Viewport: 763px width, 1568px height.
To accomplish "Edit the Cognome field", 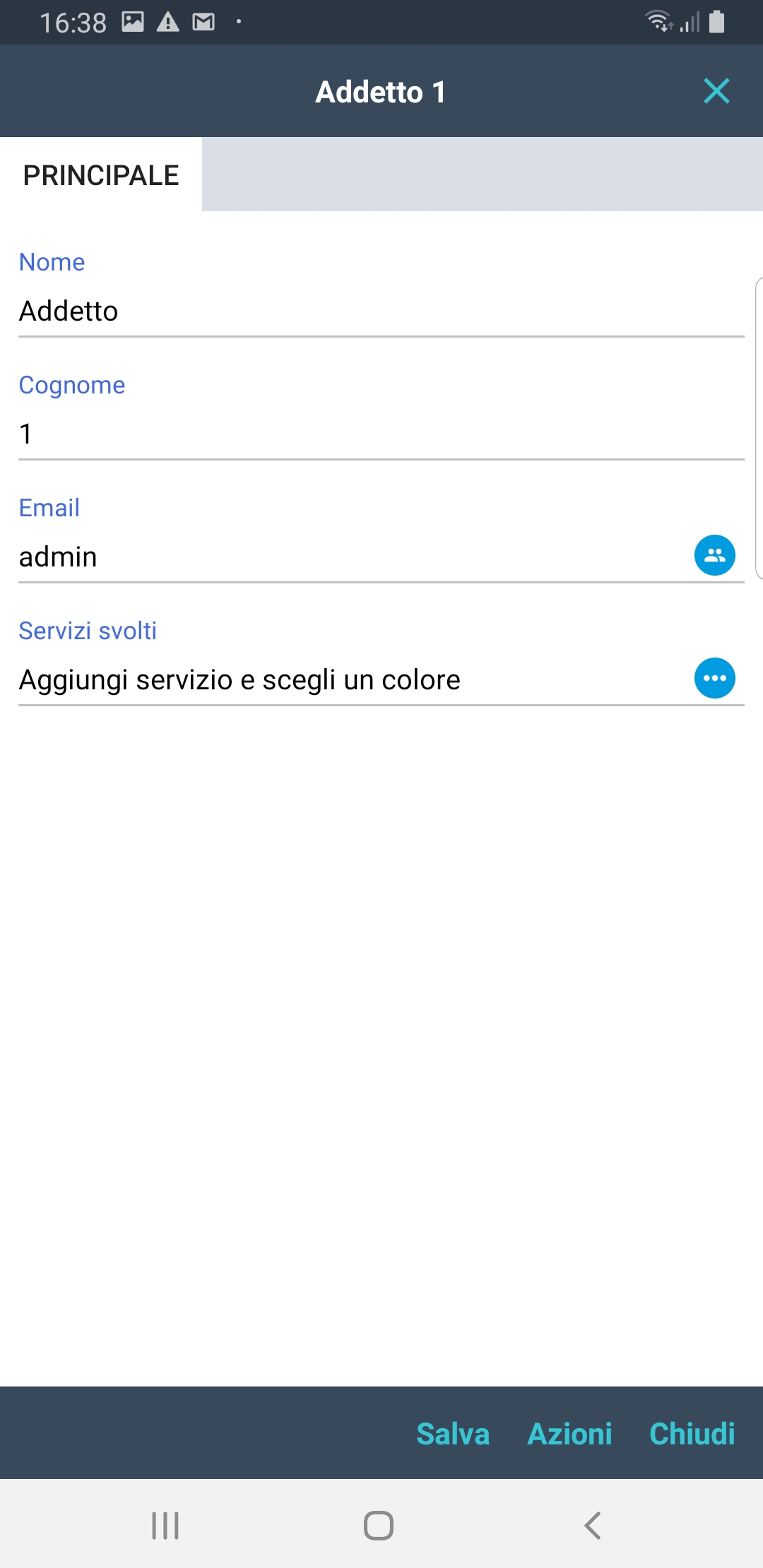I will (x=353, y=434).
